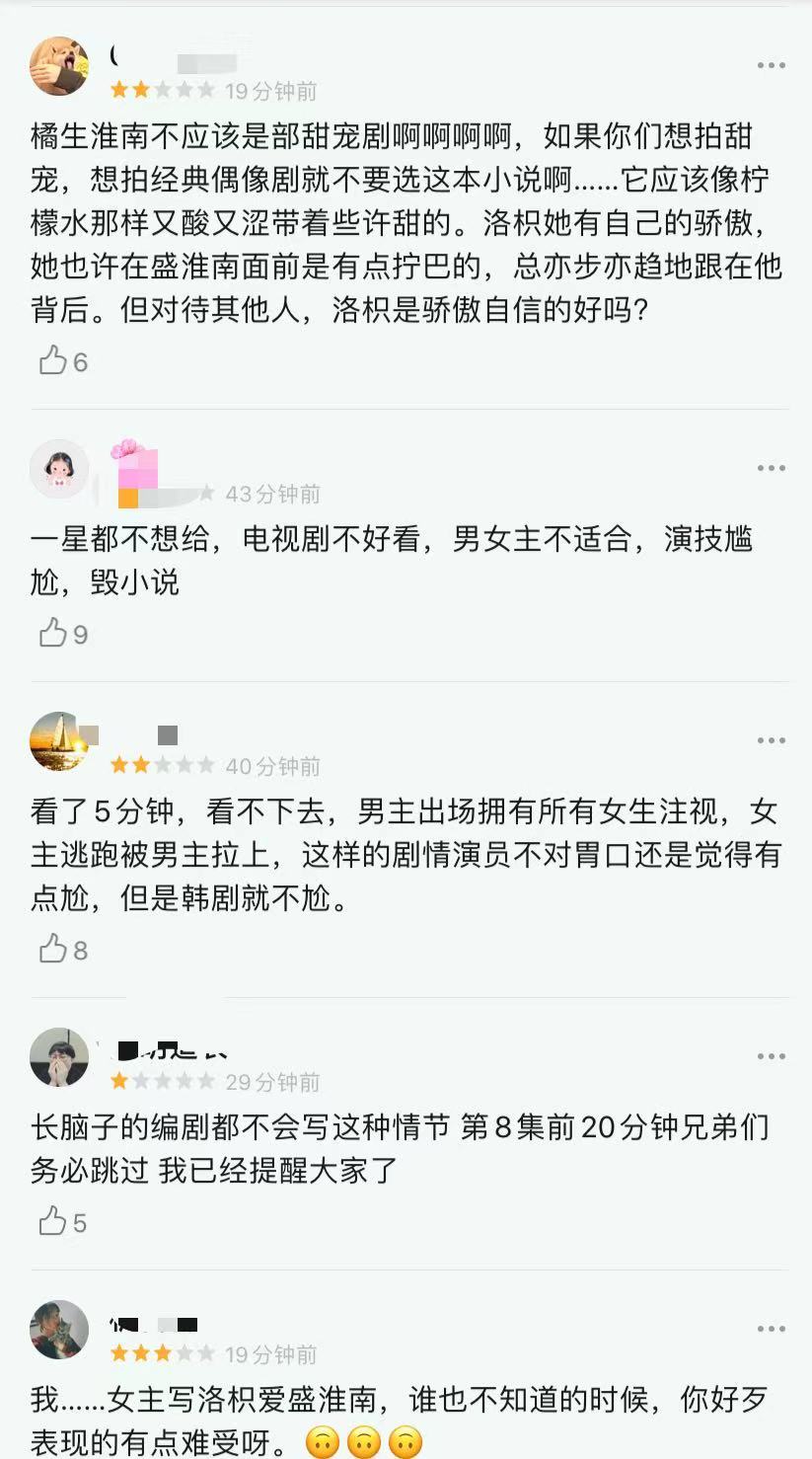The height and width of the screenshot is (1459, 812).
Task: Like the review with 9 likes
Action: [x=53, y=634]
